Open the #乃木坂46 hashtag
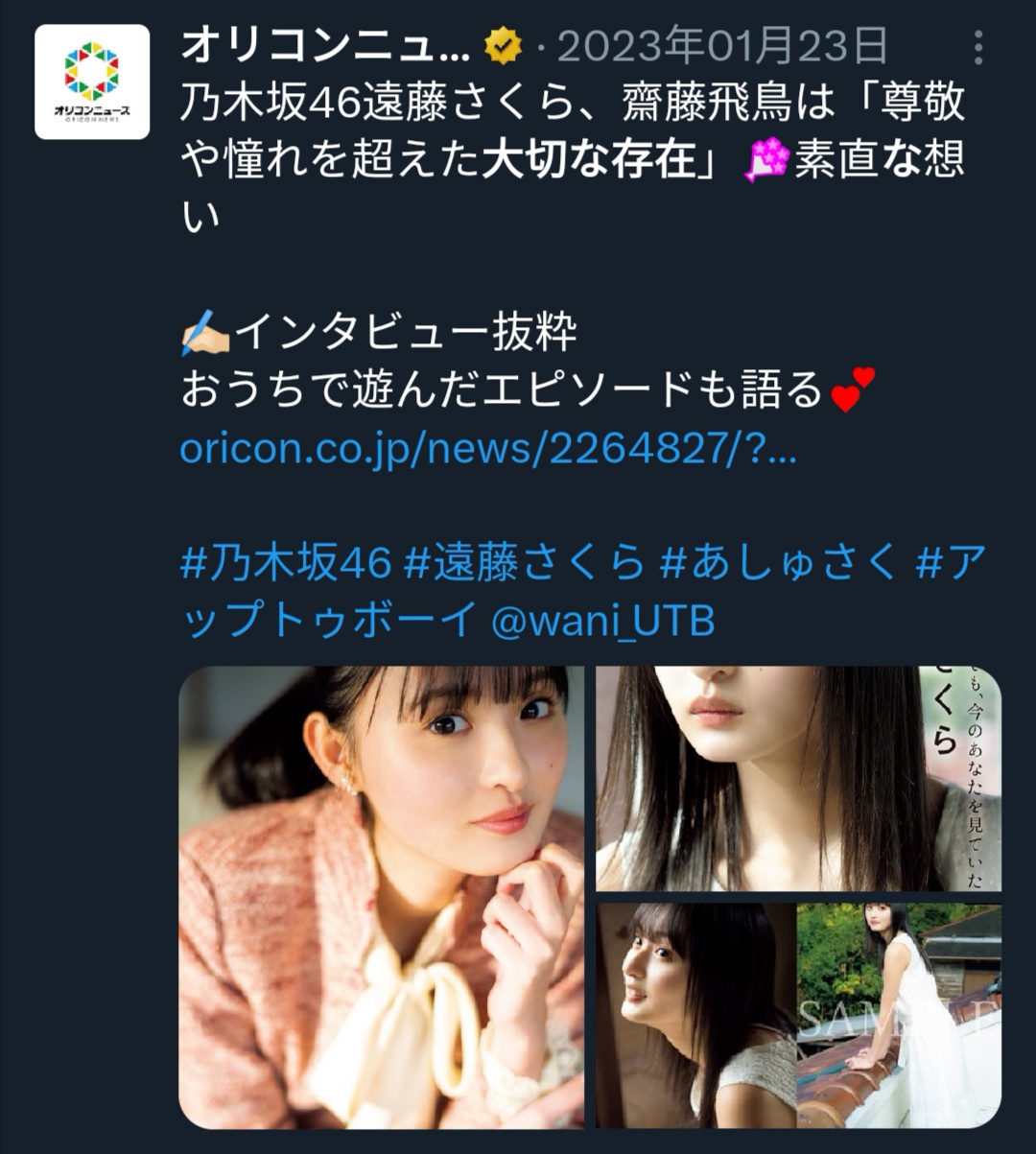 pyautogui.click(x=286, y=563)
